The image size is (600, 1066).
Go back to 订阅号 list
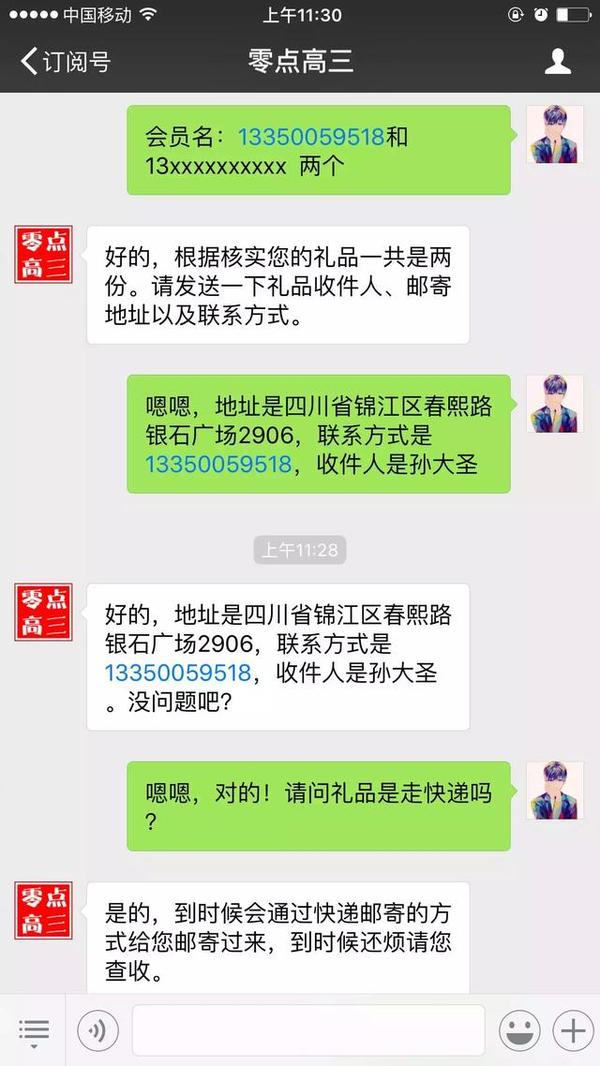coord(65,61)
